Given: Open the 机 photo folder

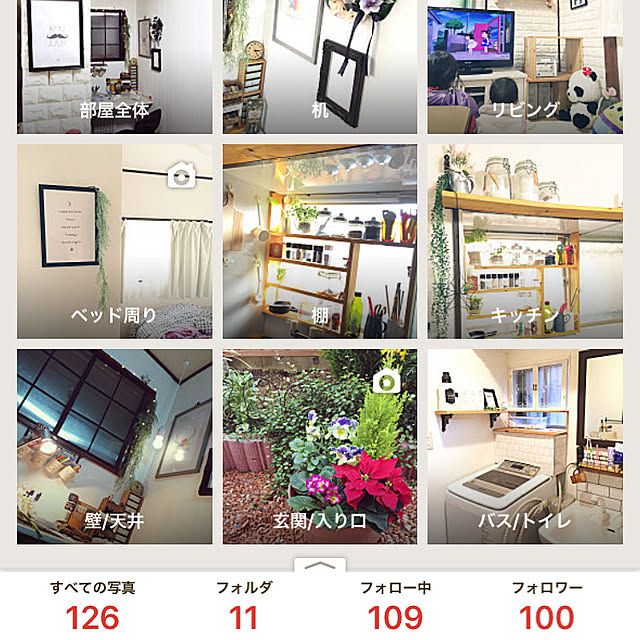Looking at the screenshot, I should [320, 67].
